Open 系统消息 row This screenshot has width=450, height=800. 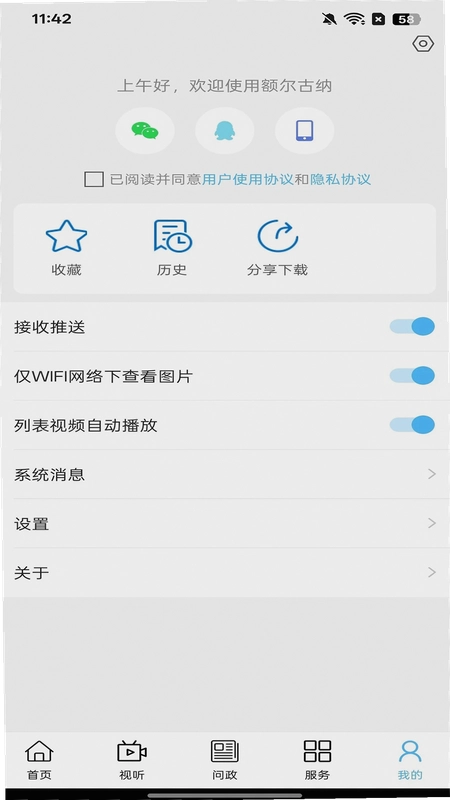coord(225,474)
